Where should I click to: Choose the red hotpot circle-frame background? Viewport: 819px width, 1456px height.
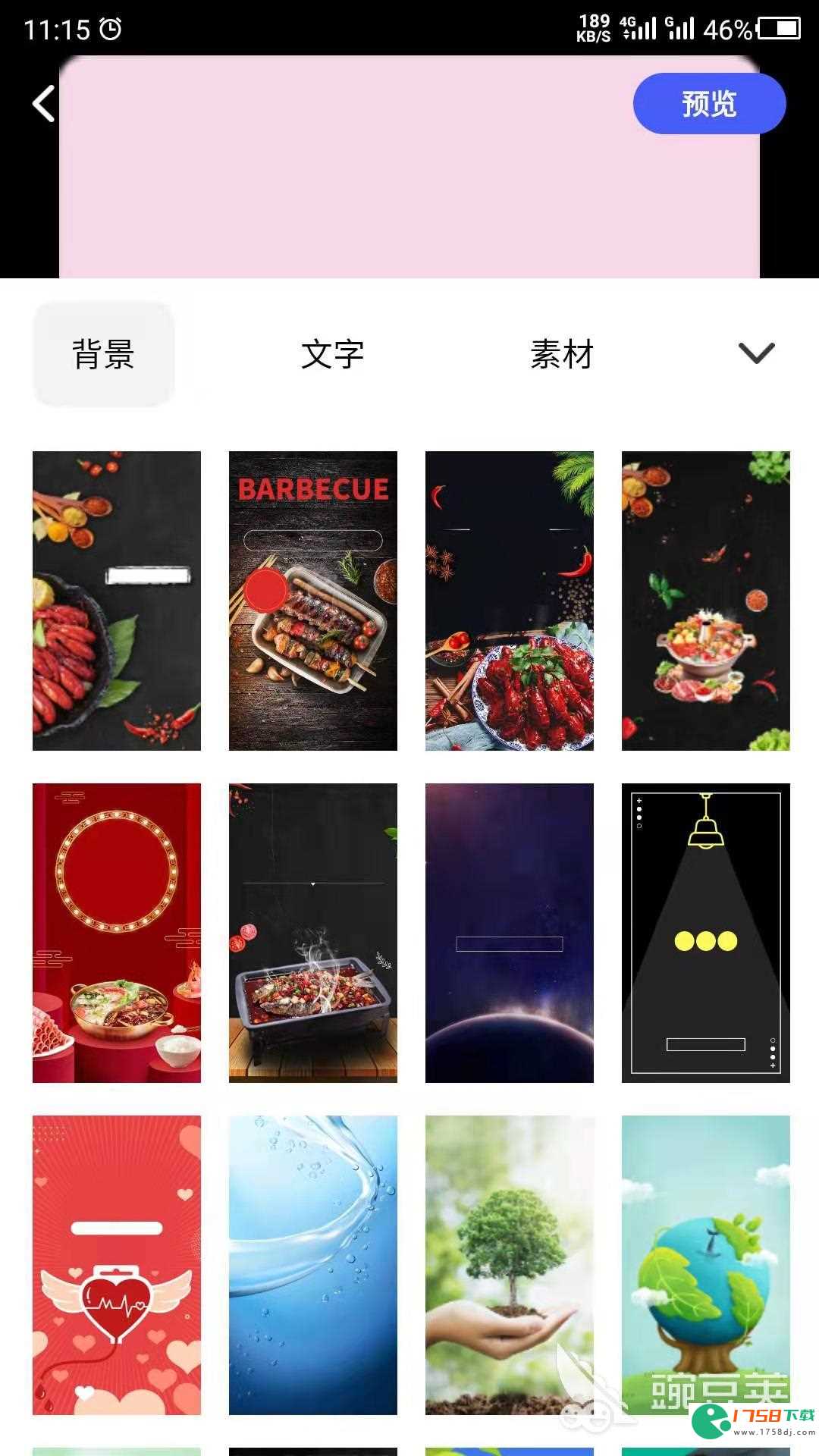click(116, 933)
